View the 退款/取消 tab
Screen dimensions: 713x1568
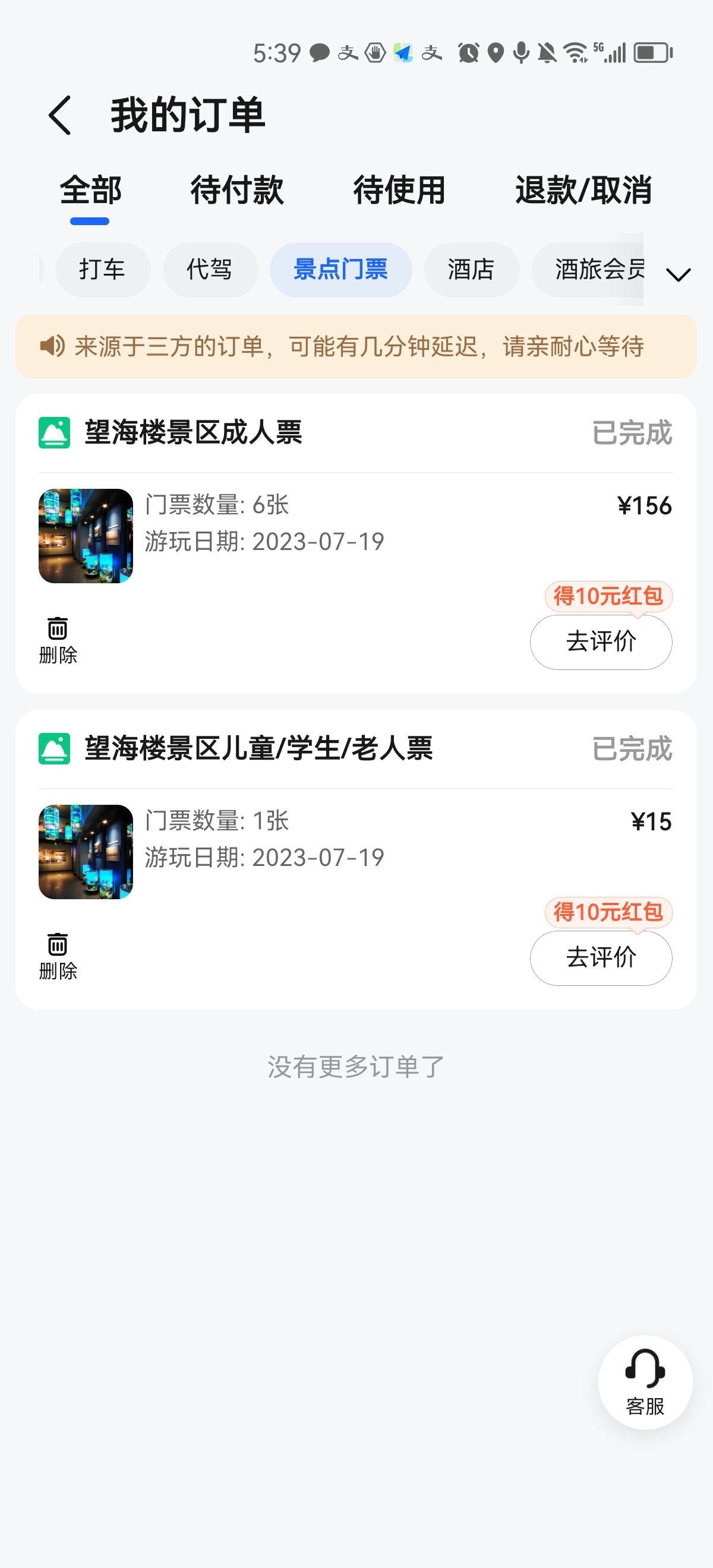[583, 190]
